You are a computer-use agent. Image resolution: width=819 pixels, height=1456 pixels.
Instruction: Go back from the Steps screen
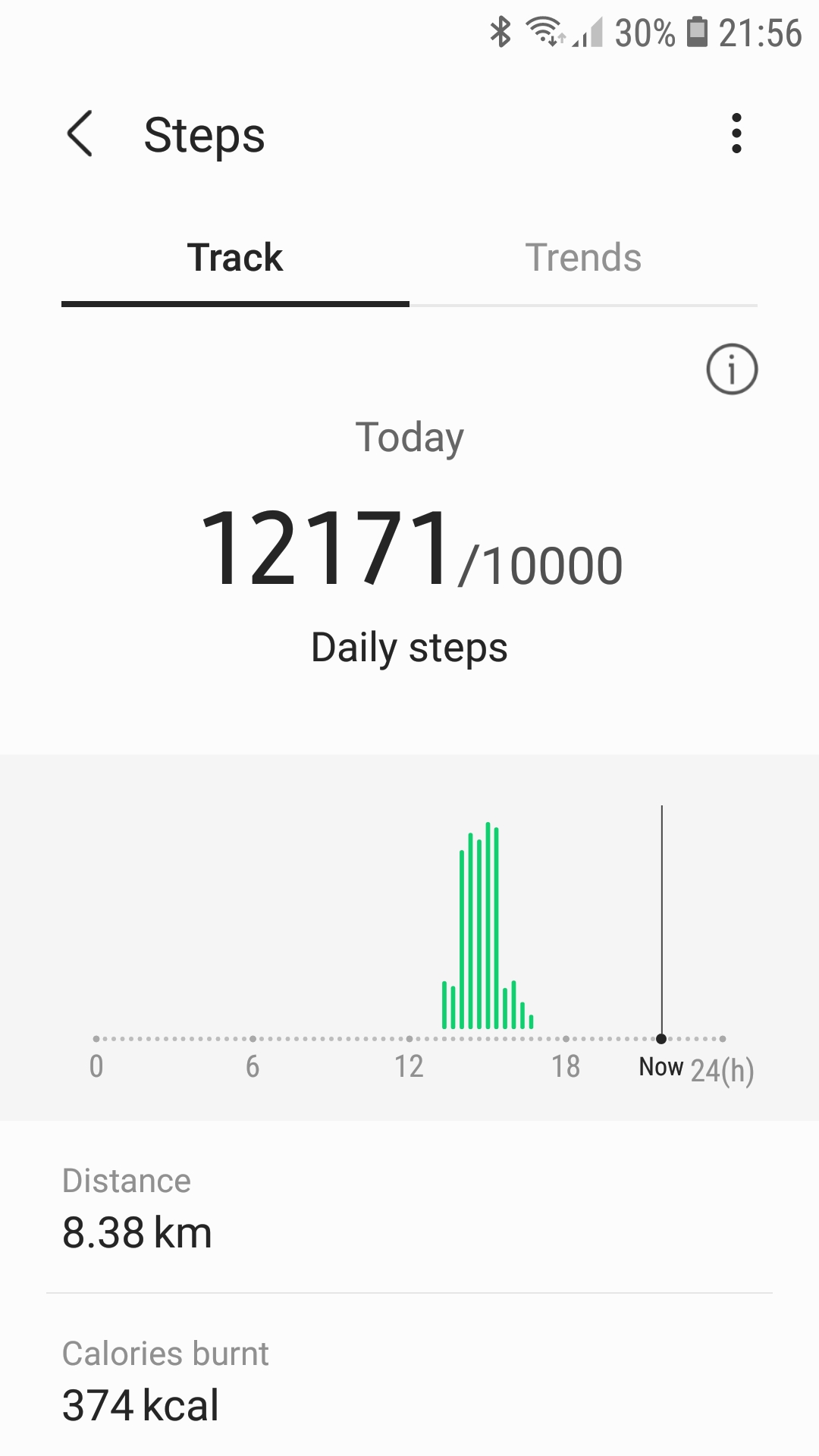80,134
